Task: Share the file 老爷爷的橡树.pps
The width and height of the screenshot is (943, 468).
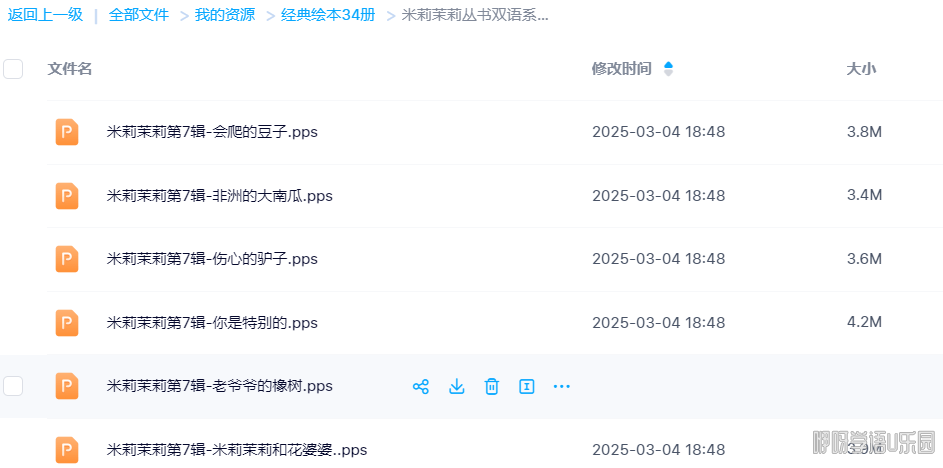Action: click(x=421, y=386)
